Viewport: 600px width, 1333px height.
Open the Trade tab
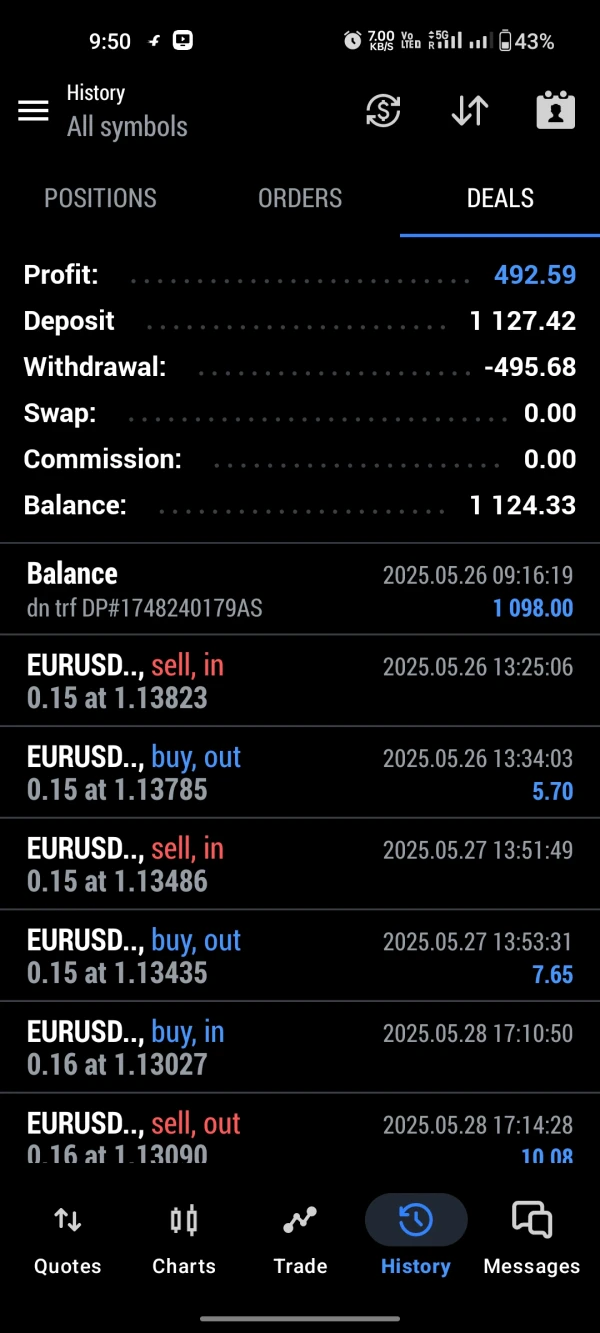click(x=300, y=1238)
